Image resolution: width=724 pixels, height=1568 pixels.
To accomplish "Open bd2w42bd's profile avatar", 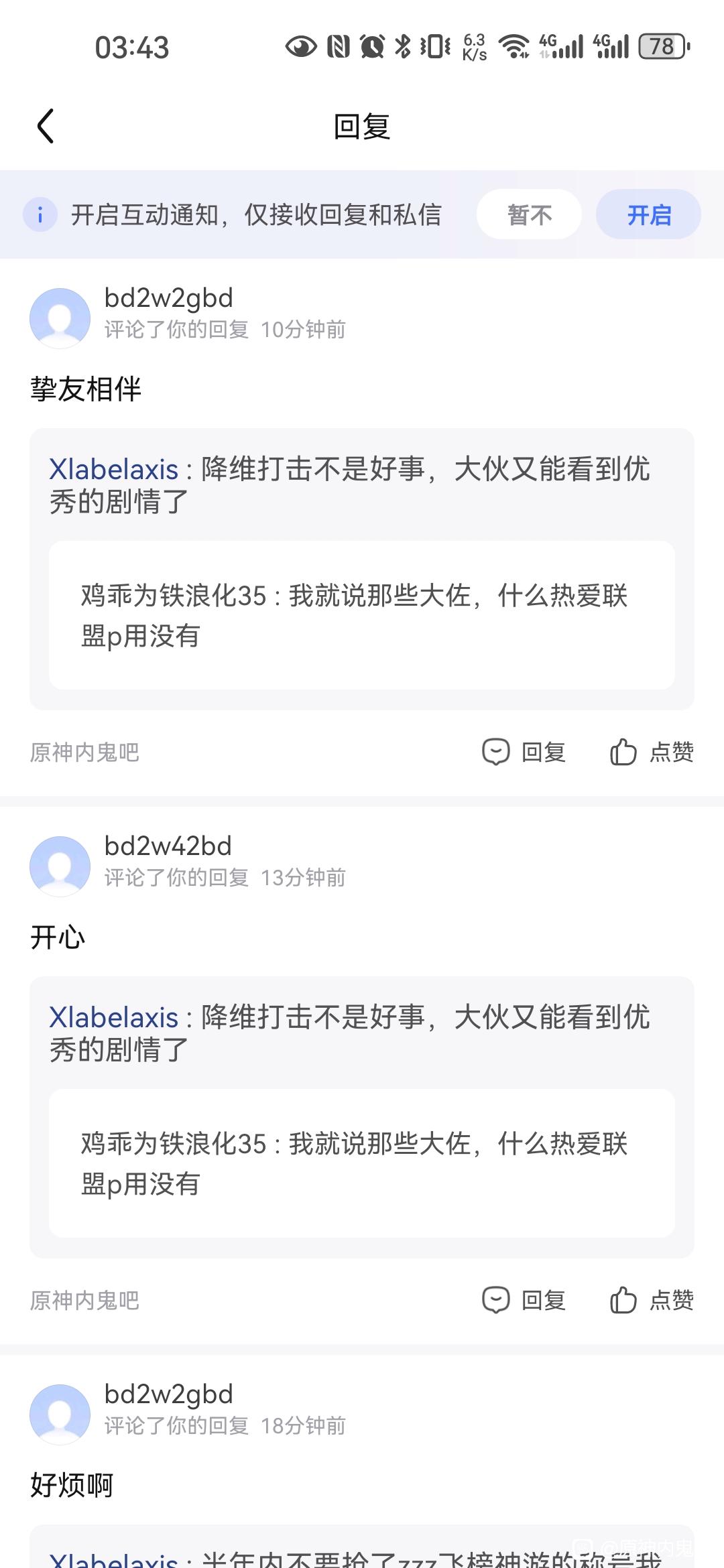I will [60, 866].
